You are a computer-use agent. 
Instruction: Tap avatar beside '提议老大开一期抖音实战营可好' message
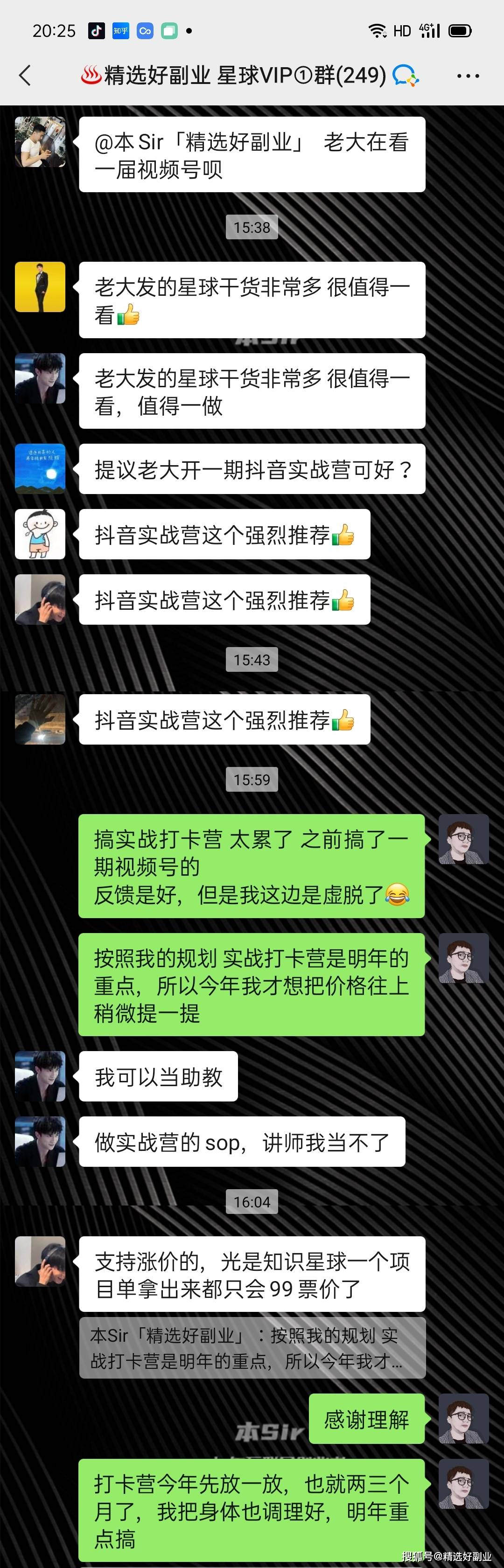click(x=40, y=469)
